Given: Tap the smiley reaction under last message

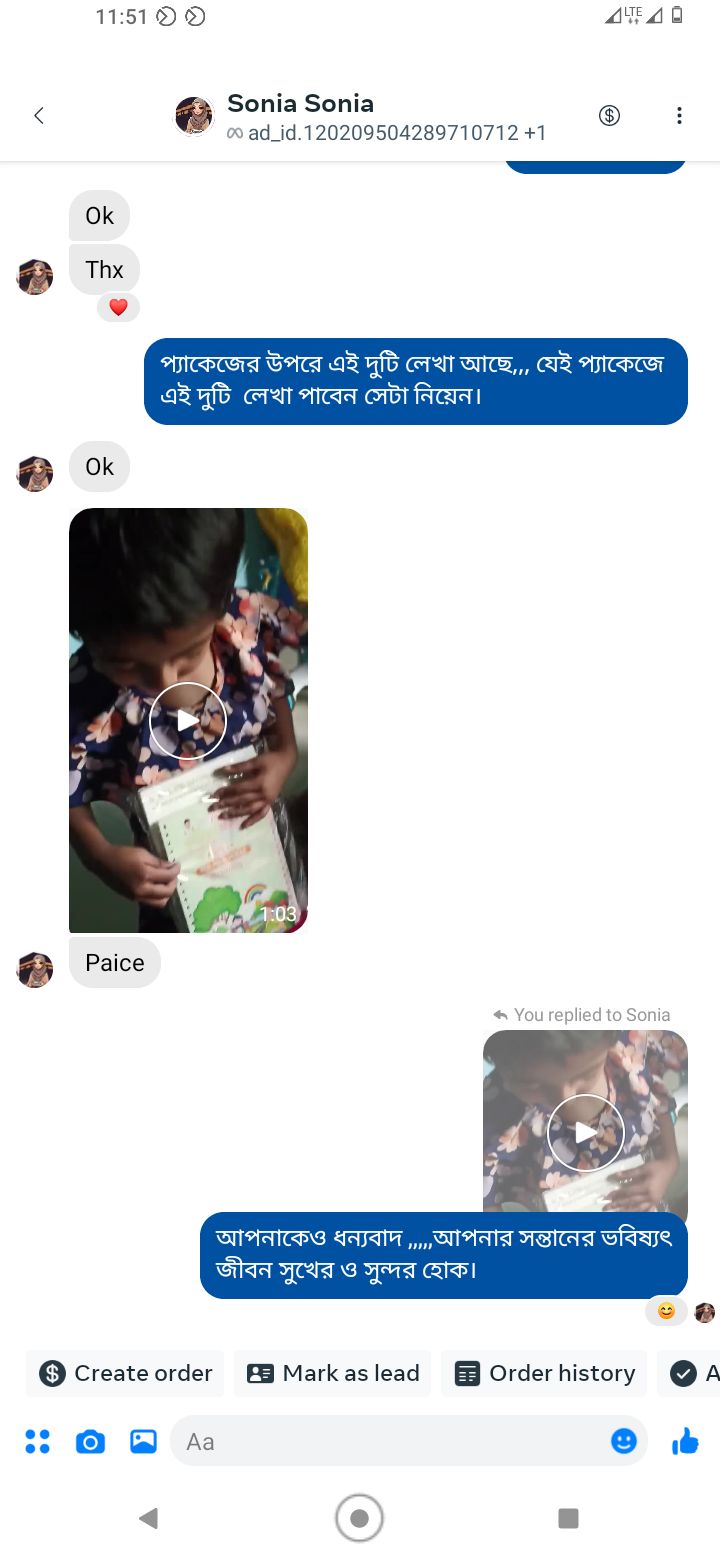Looking at the screenshot, I should point(666,1311).
